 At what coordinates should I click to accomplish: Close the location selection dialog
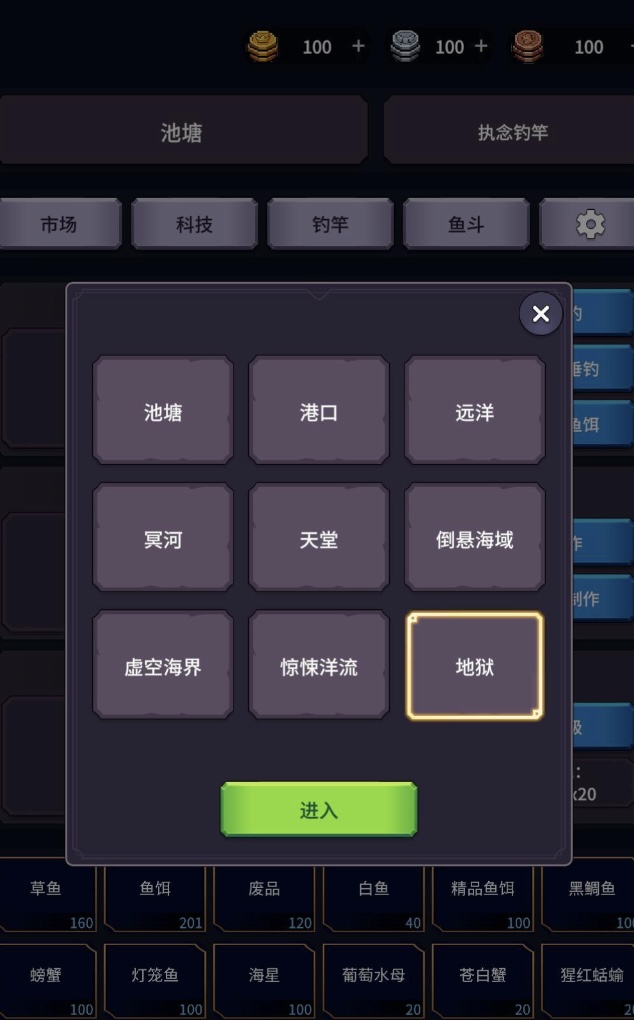pyautogui.click(x=540, y=314)
